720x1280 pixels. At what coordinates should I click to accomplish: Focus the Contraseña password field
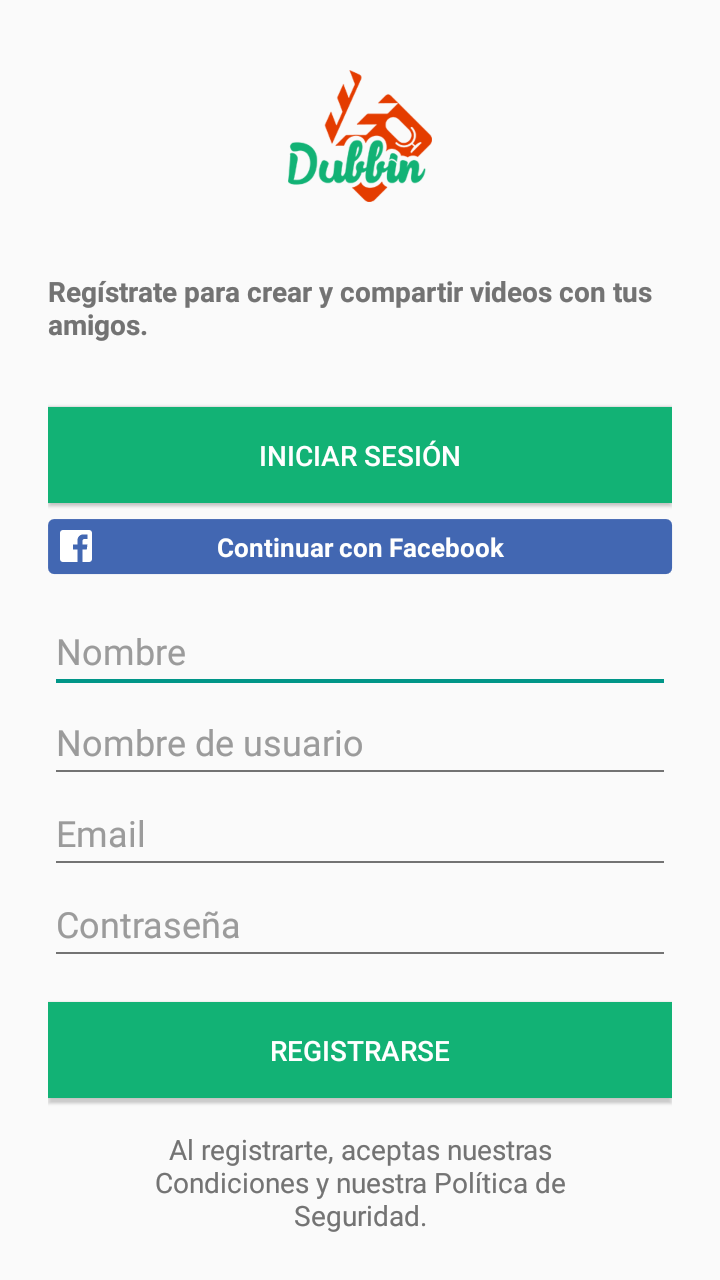pos(360,927)
